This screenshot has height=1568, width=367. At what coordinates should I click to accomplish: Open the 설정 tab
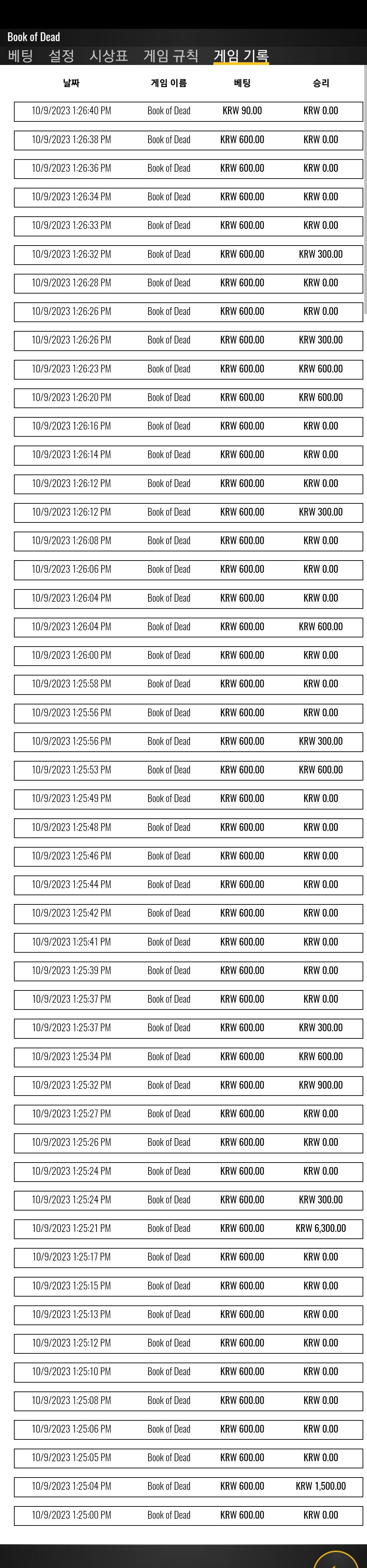click(62, 56)
